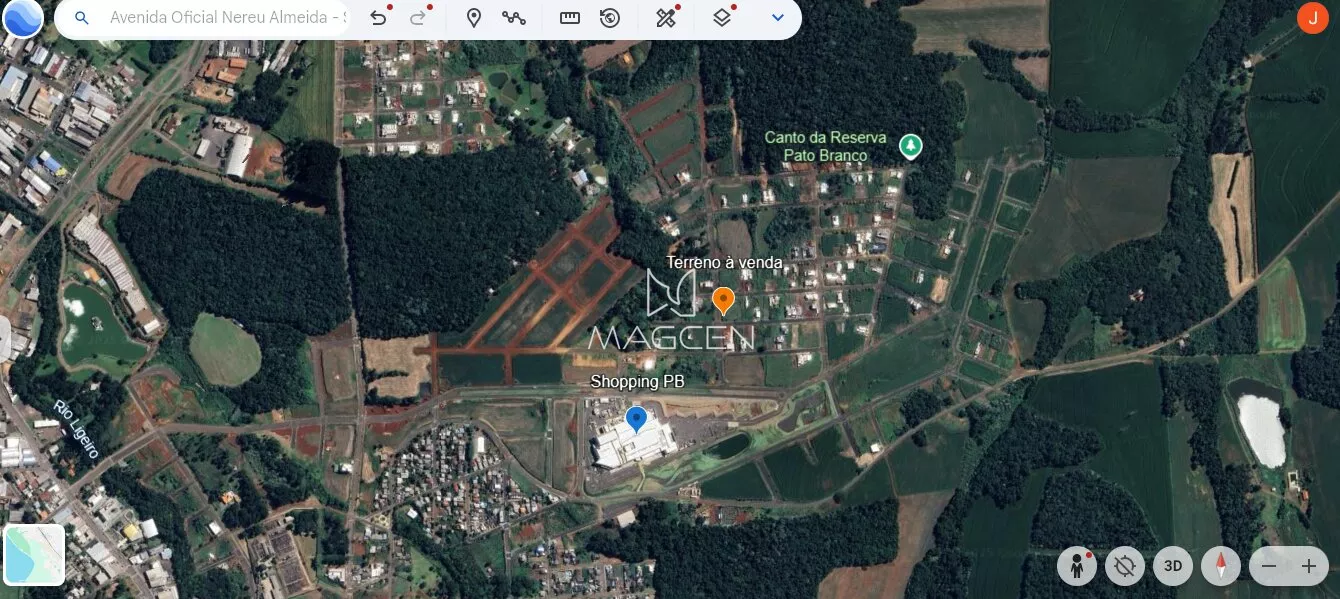1340x599 pixels.
Task: Tap the crossed-out location target button
Action: click(1125, 566)
